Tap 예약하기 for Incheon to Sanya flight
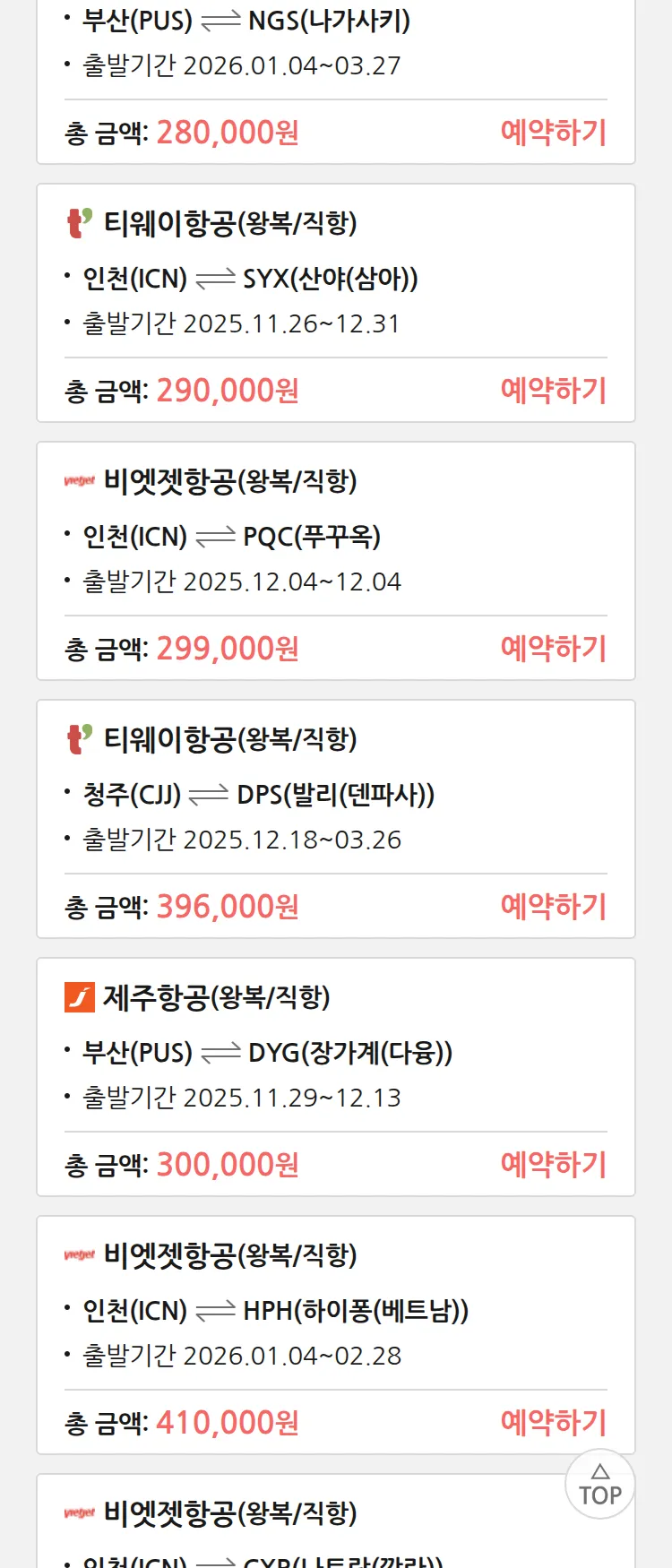Screen dimensions: 672x1568 553,391
